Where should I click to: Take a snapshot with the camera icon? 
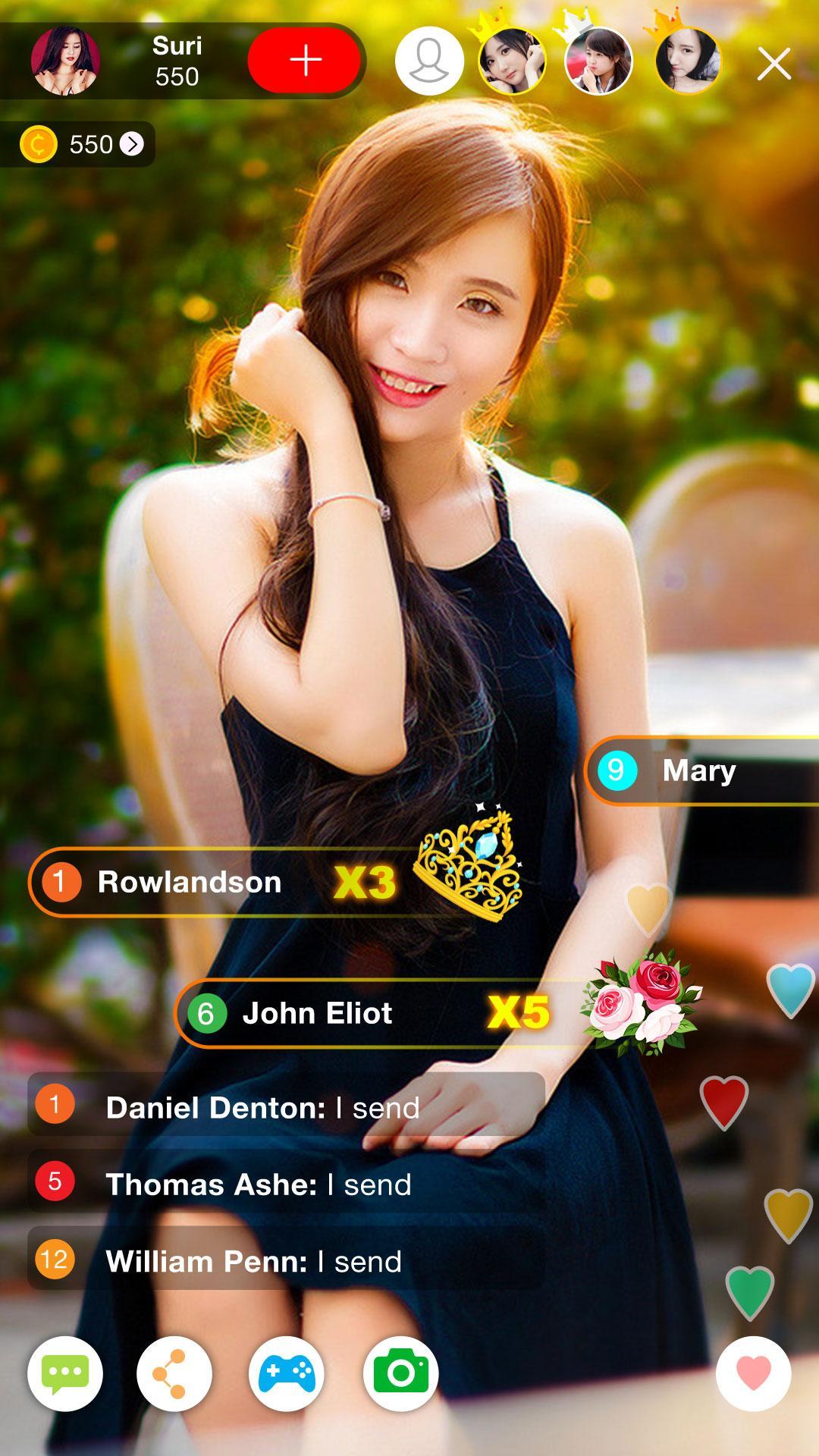click(400, 1373)
